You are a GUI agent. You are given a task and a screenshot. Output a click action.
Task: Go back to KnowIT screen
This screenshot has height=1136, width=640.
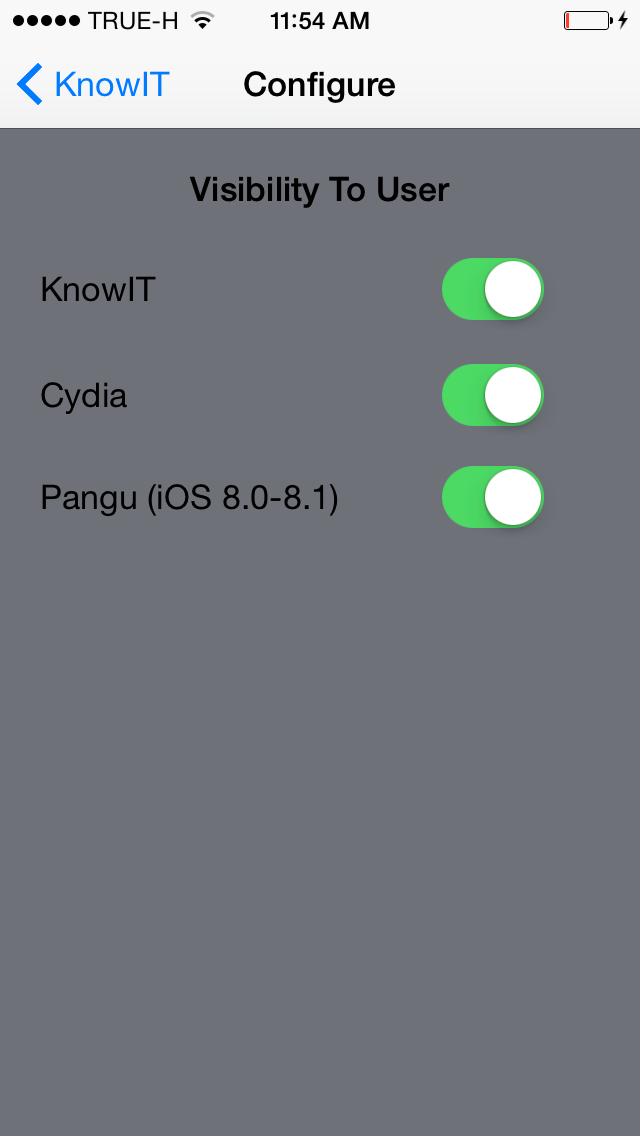point(93,85)
